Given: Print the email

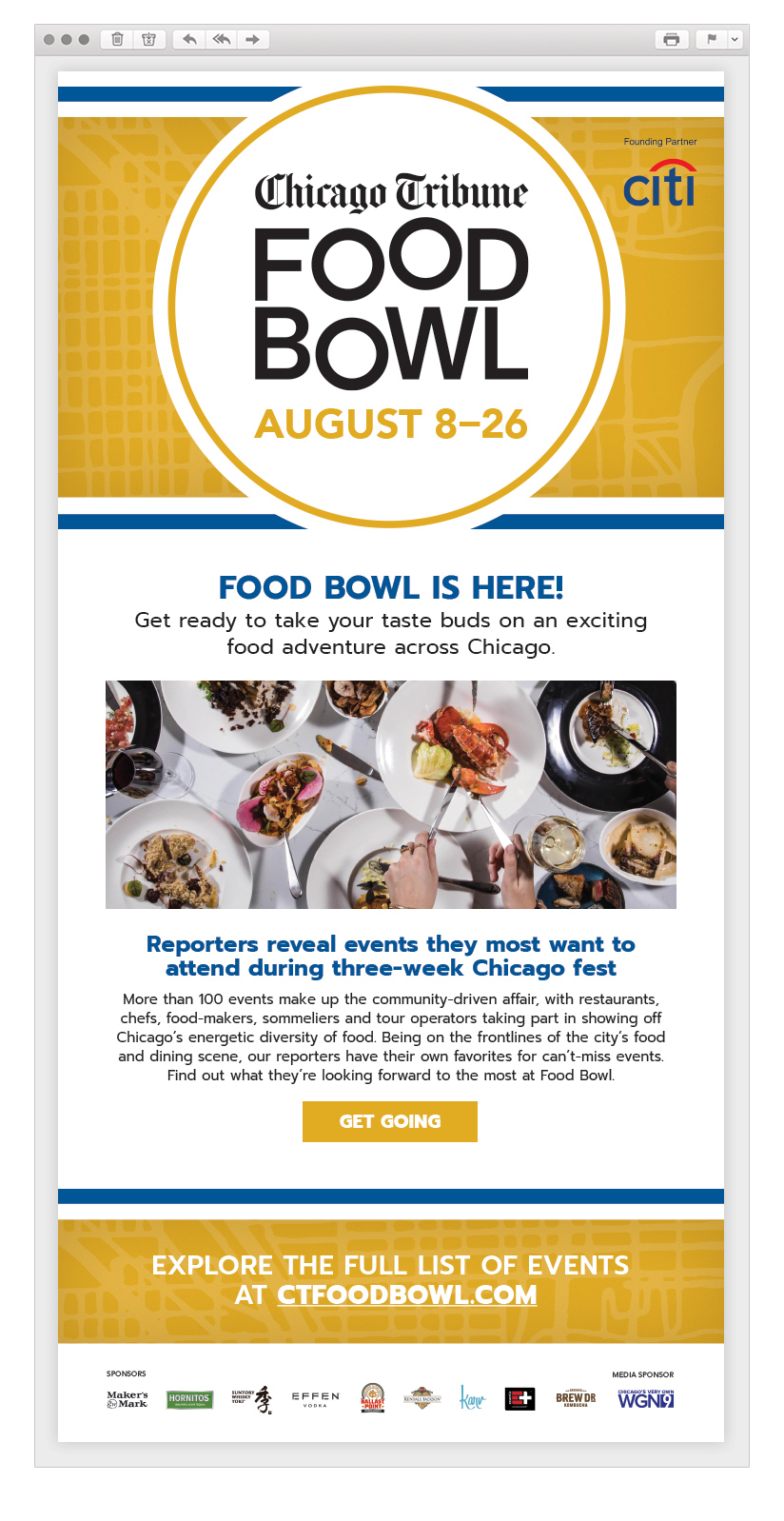Looking at the screenshot, I should pyautogui.click(x=672, y=39).
